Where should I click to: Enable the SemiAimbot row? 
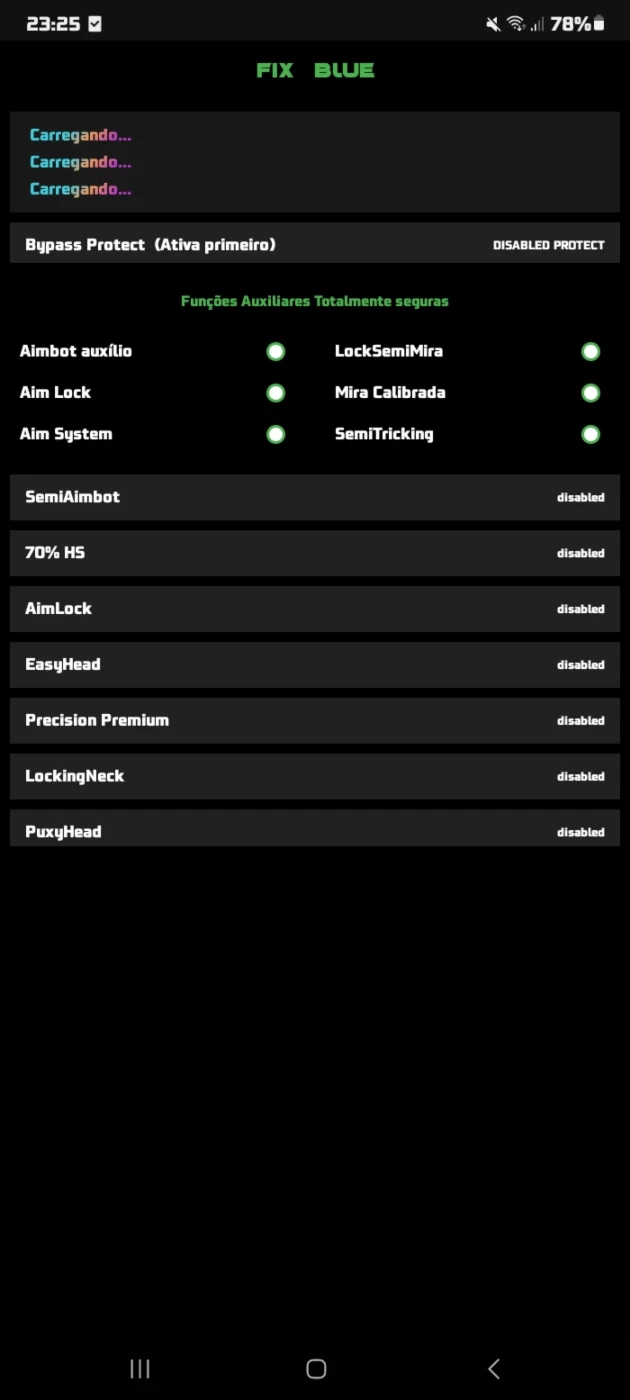[x=315, y=497]
